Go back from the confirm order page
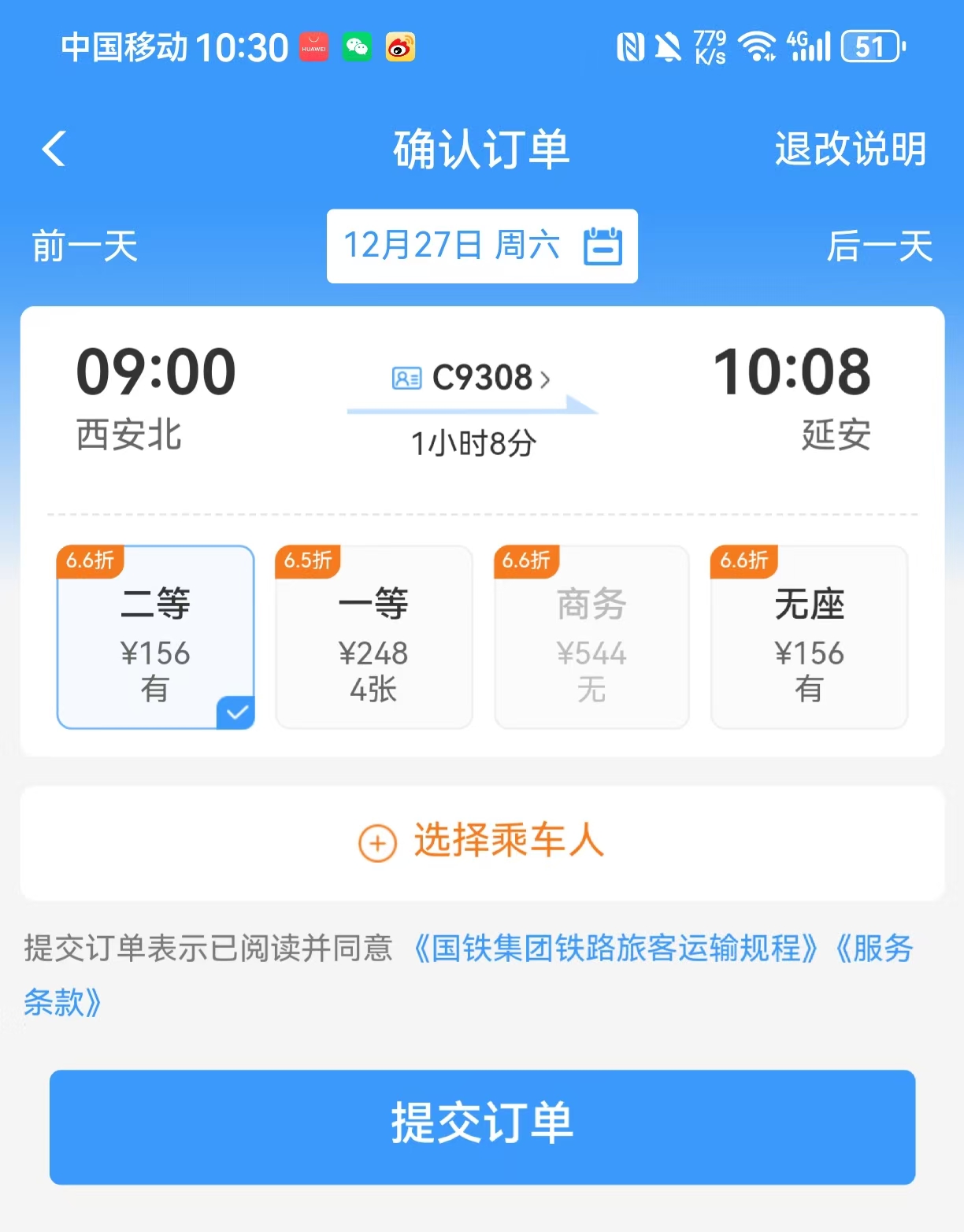 (54, 149)
